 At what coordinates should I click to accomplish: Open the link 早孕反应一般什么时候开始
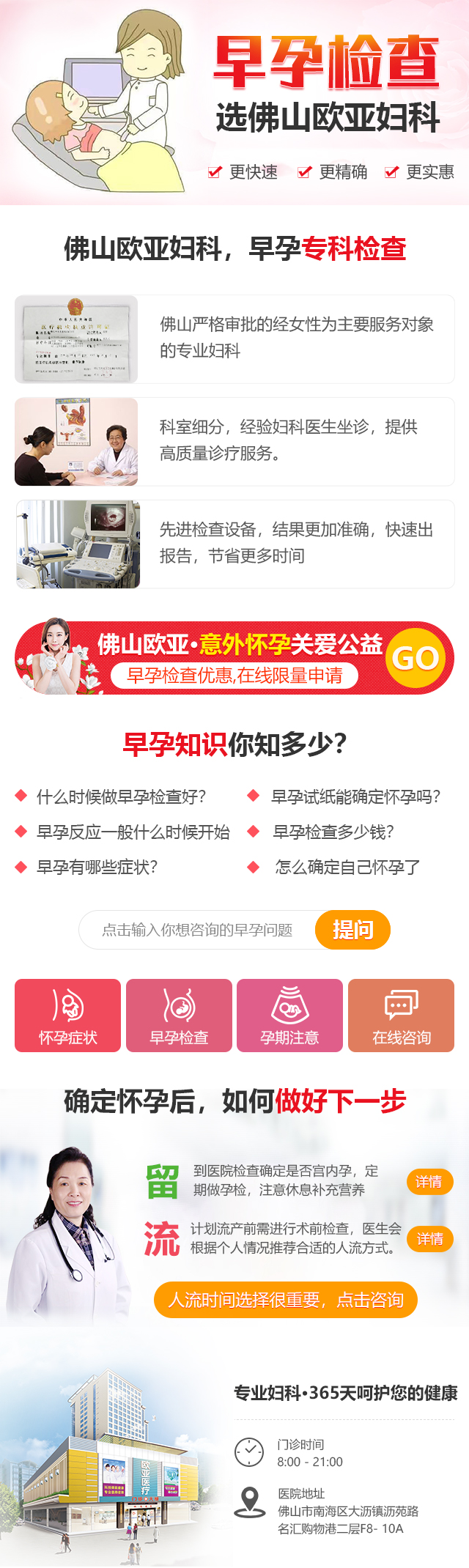pyautogui.click(x=133, y=832)
